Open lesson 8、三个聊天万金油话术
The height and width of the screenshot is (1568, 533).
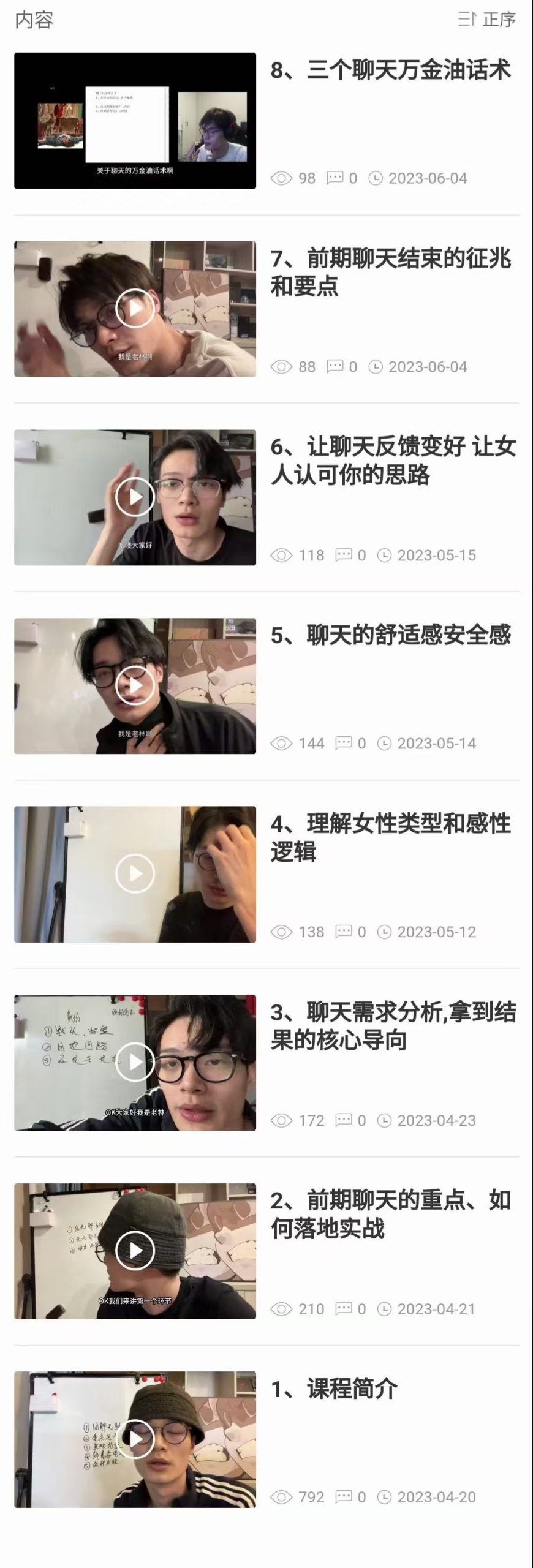[x=390, y=70]
